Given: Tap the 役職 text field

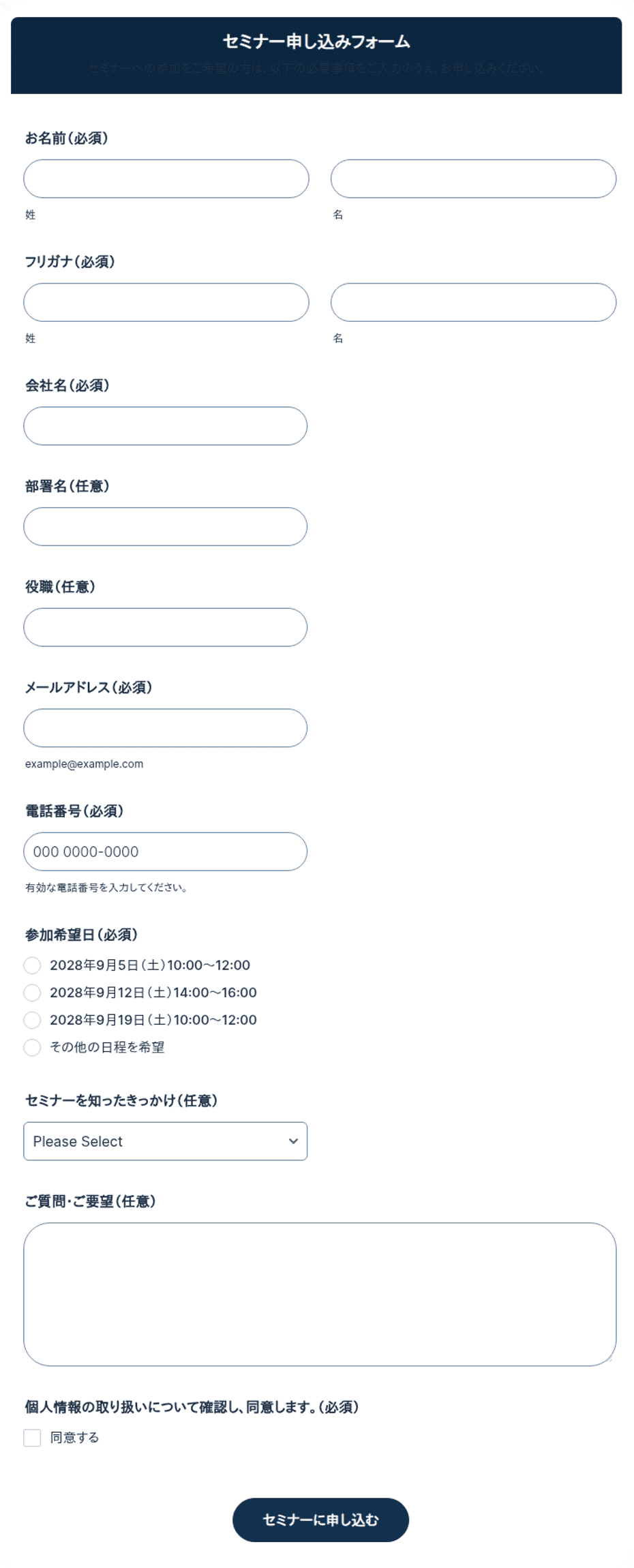Looking at the screenshot, I should [x=166, y=627].
